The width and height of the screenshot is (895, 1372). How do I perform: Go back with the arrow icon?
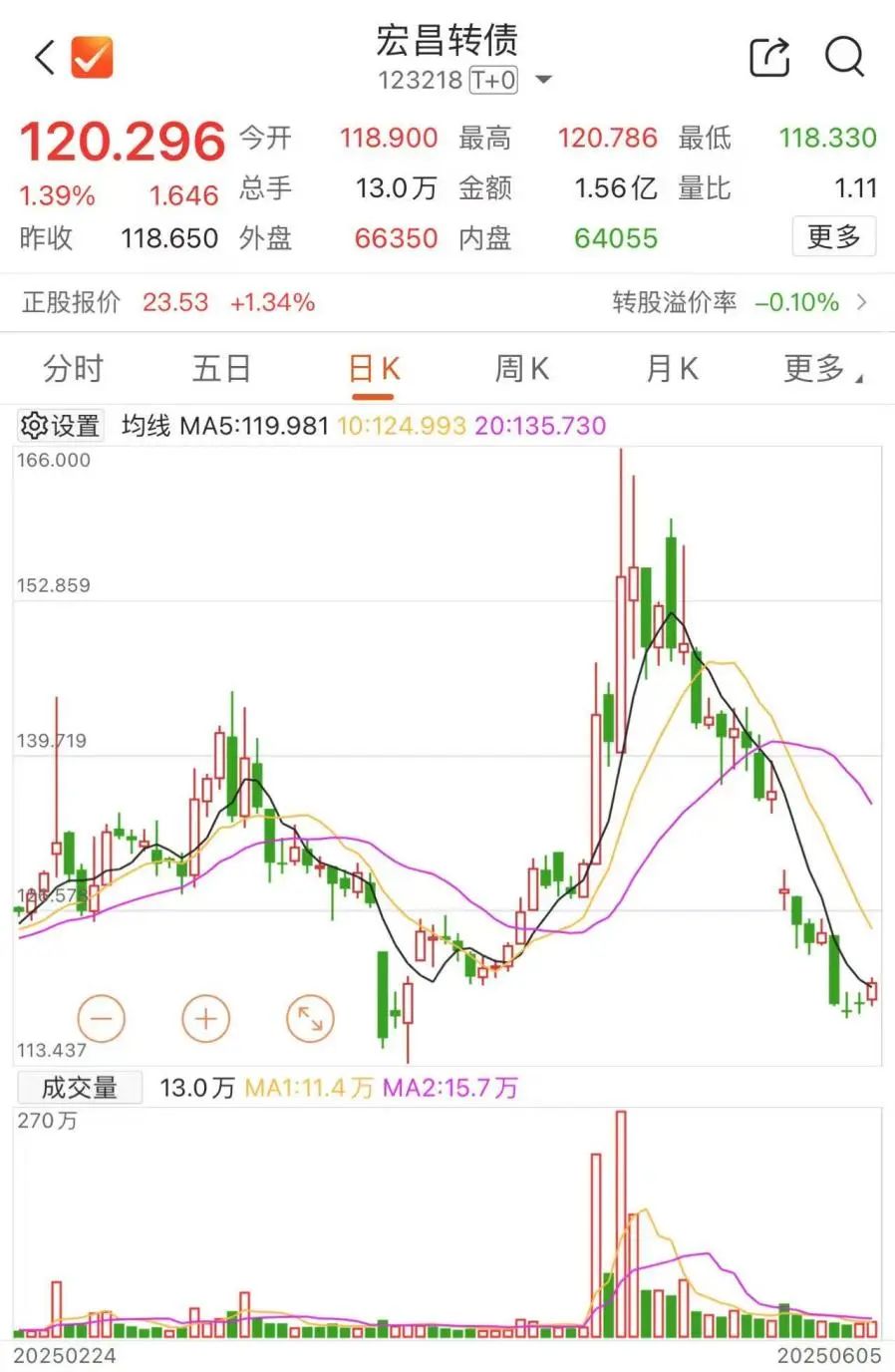tap(44, 58)
